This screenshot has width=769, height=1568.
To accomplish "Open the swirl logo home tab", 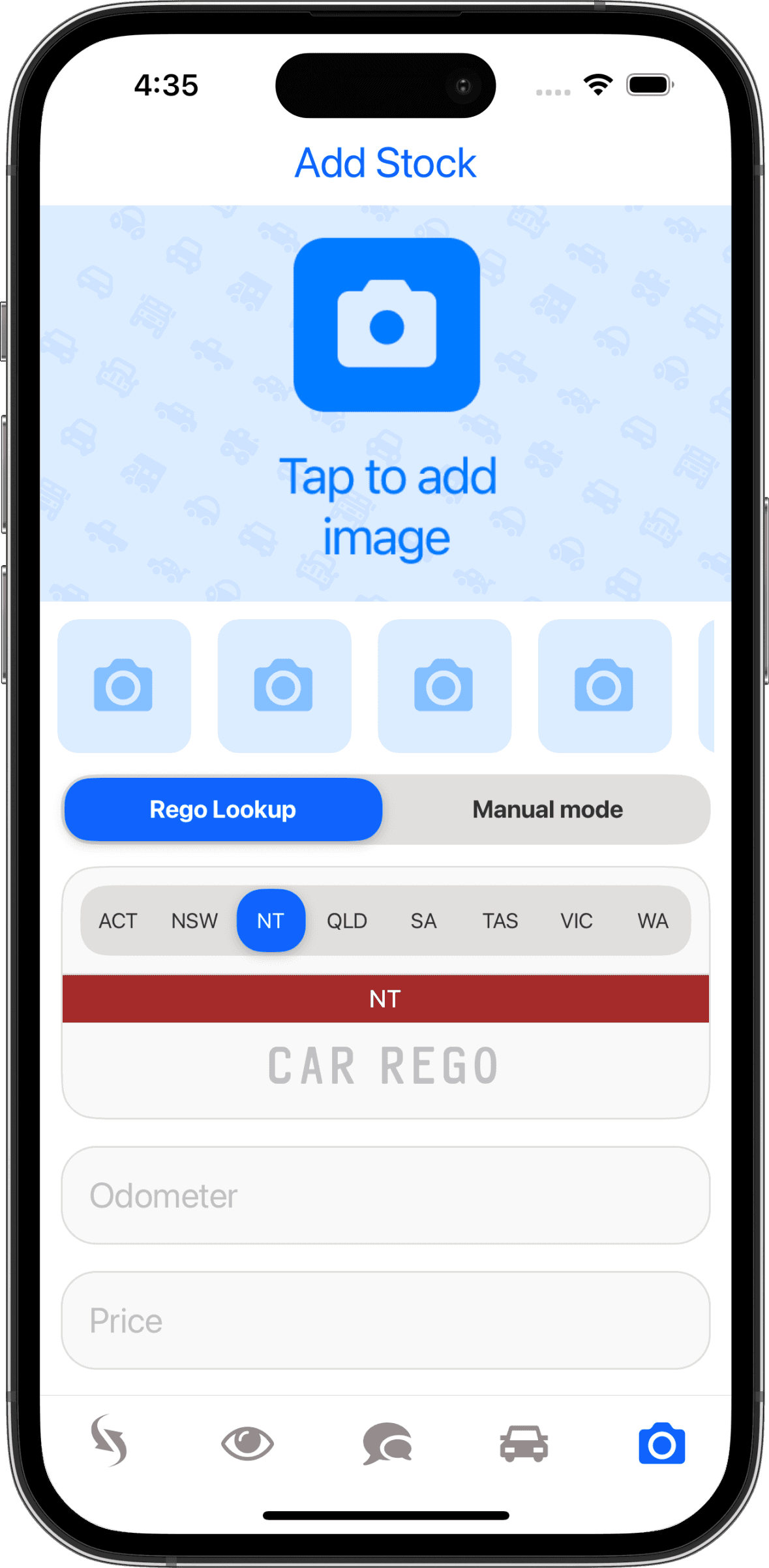I will 109,1441.
